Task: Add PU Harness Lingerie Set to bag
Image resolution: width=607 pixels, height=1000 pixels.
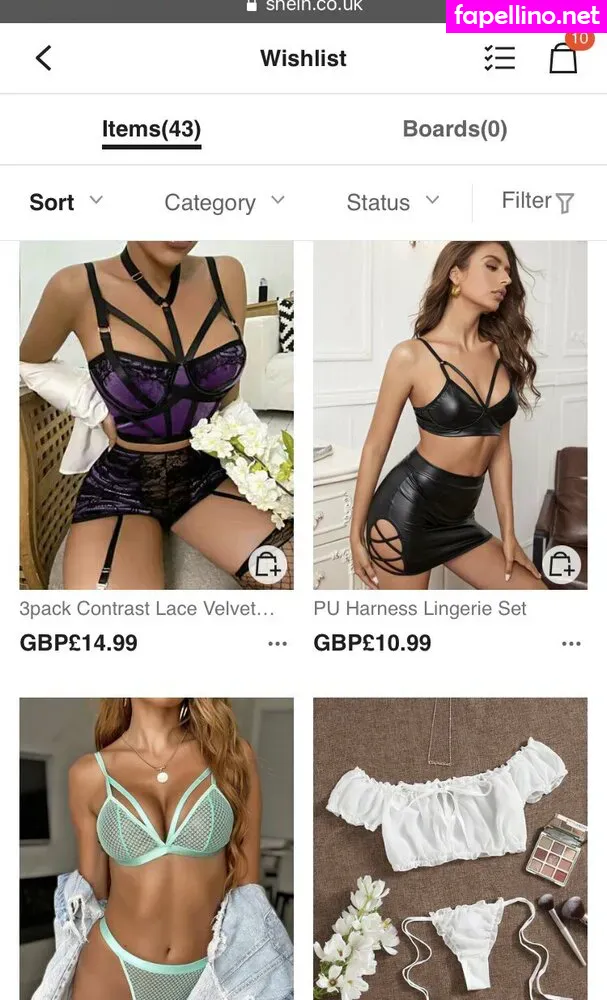Action: [561, 565]
